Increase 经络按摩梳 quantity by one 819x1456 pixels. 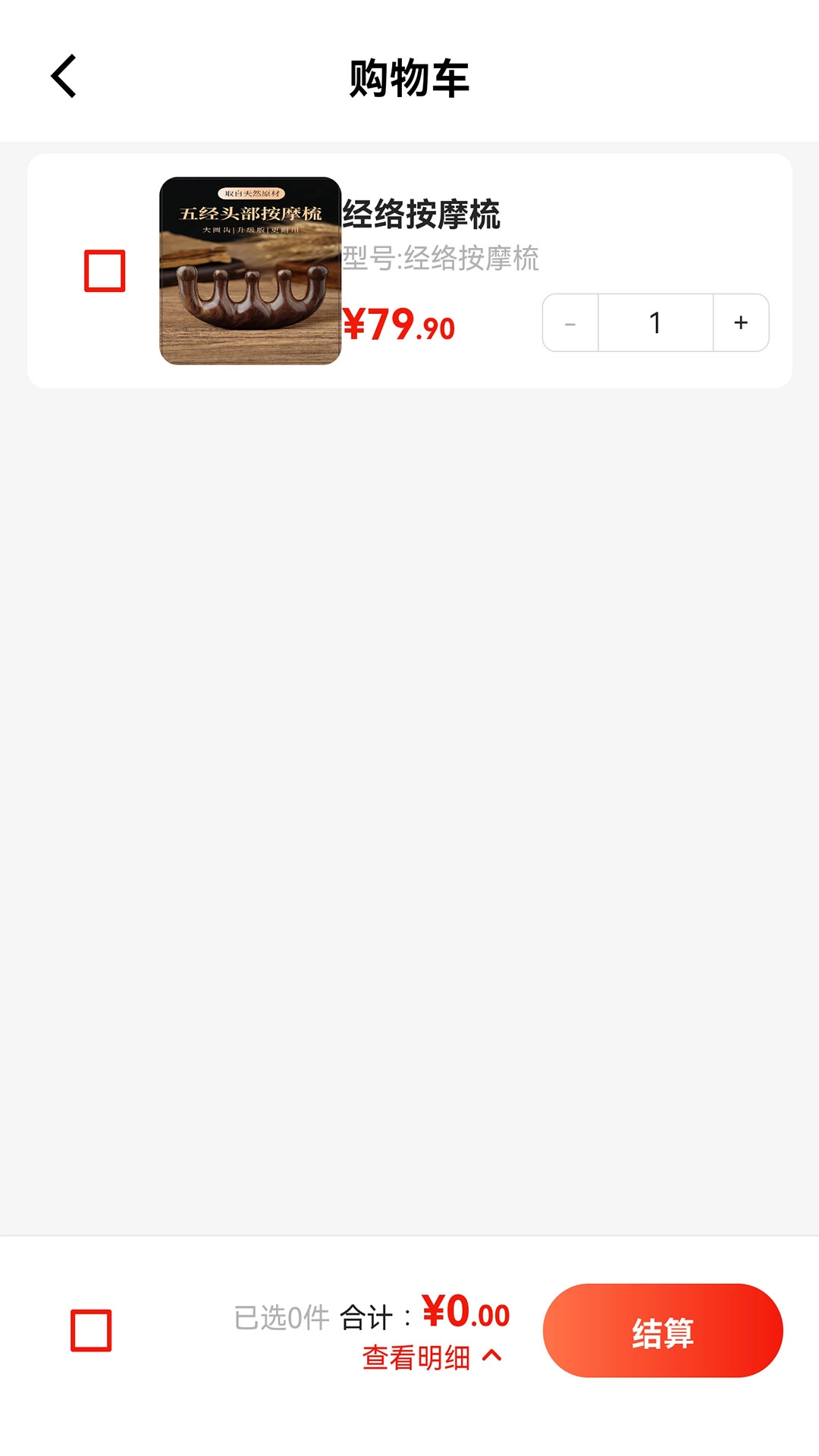(741, 323)
